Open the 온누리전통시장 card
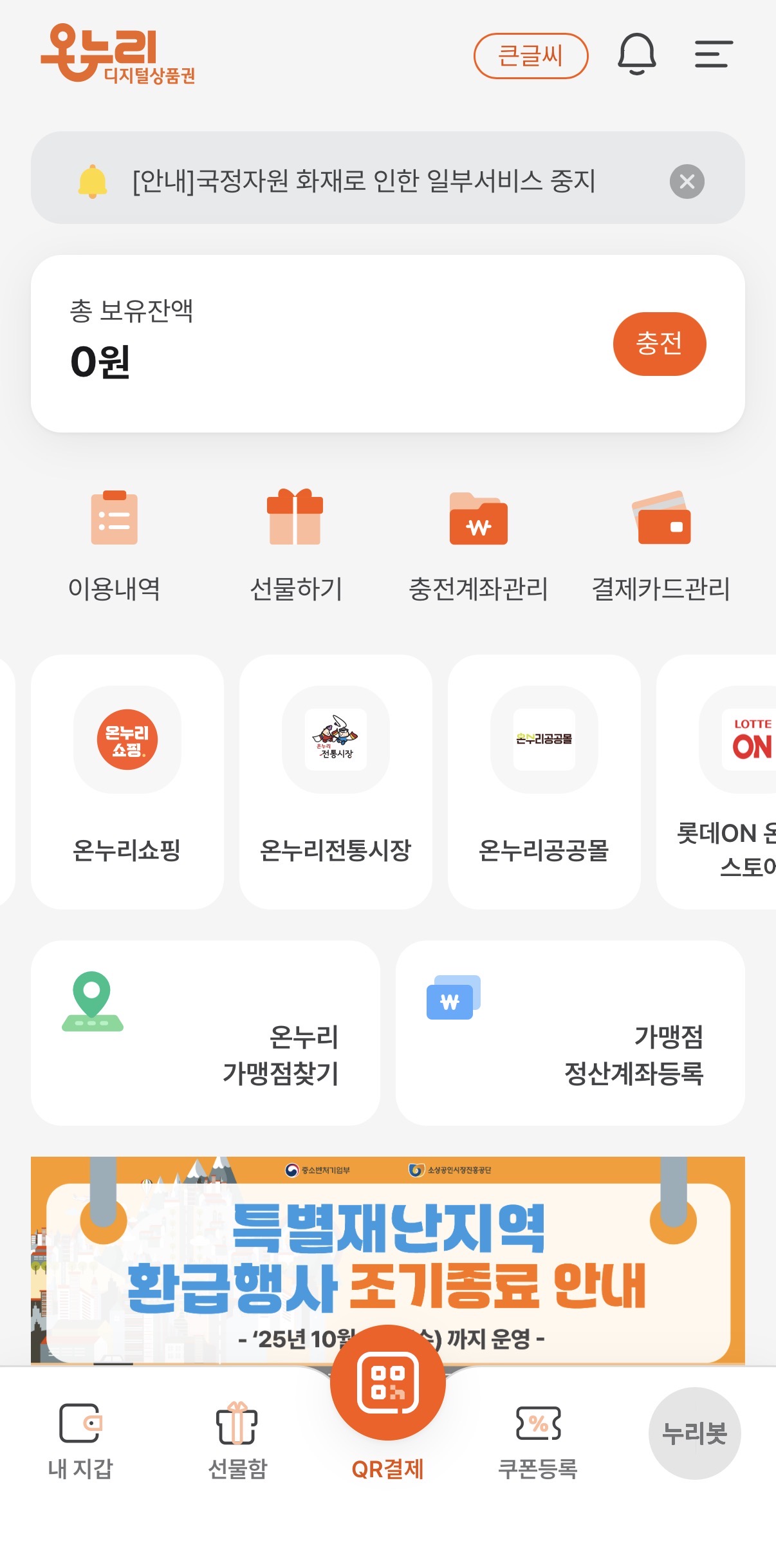The height and width of the screenshot is (1568, 776). point(336,781)
